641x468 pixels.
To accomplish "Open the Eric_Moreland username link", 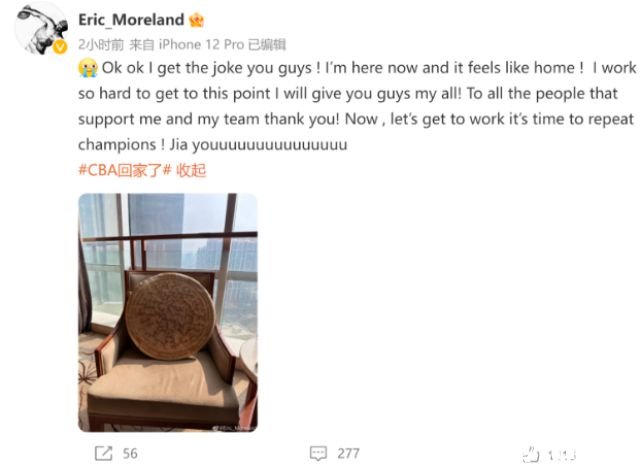I will click(x=129, y=19).
